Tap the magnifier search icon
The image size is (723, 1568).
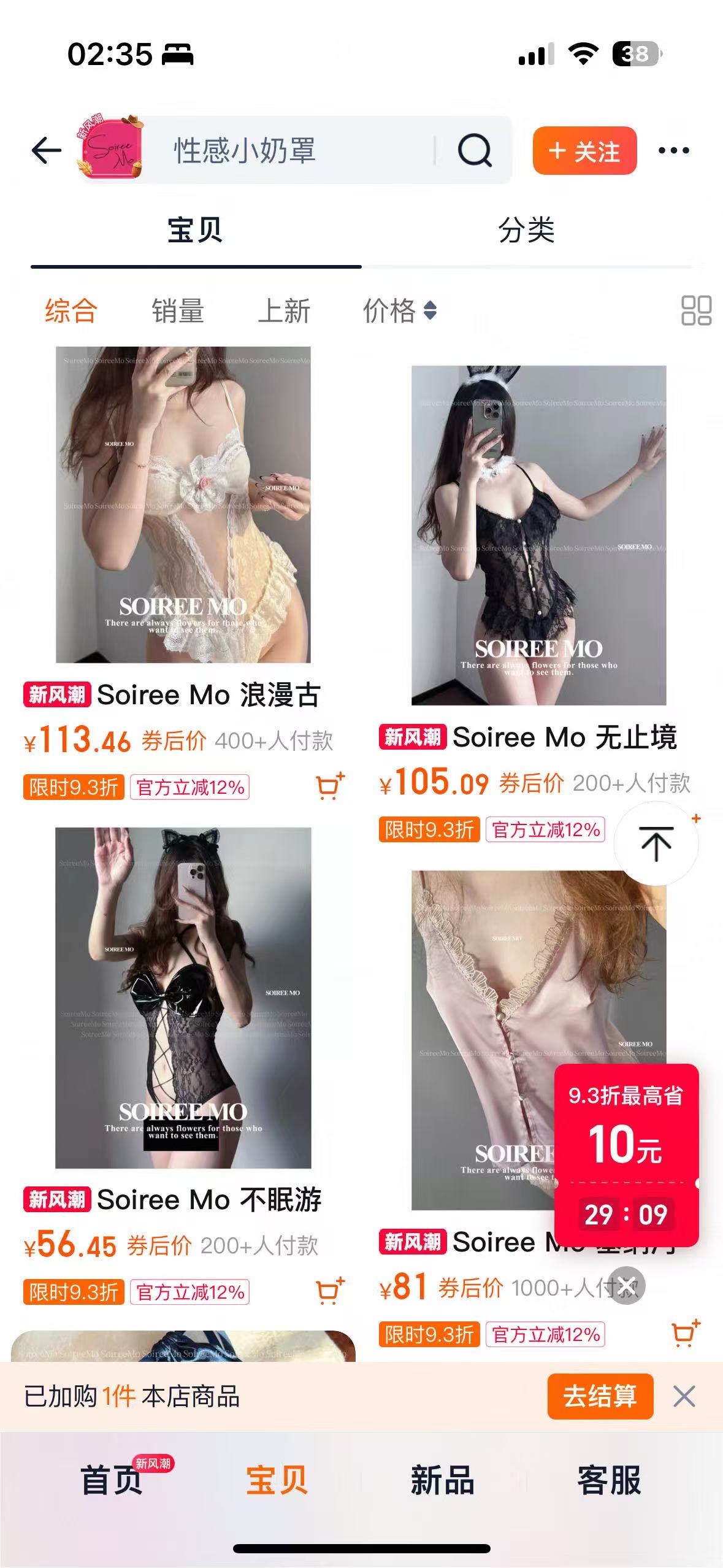(x=474, y=150)
